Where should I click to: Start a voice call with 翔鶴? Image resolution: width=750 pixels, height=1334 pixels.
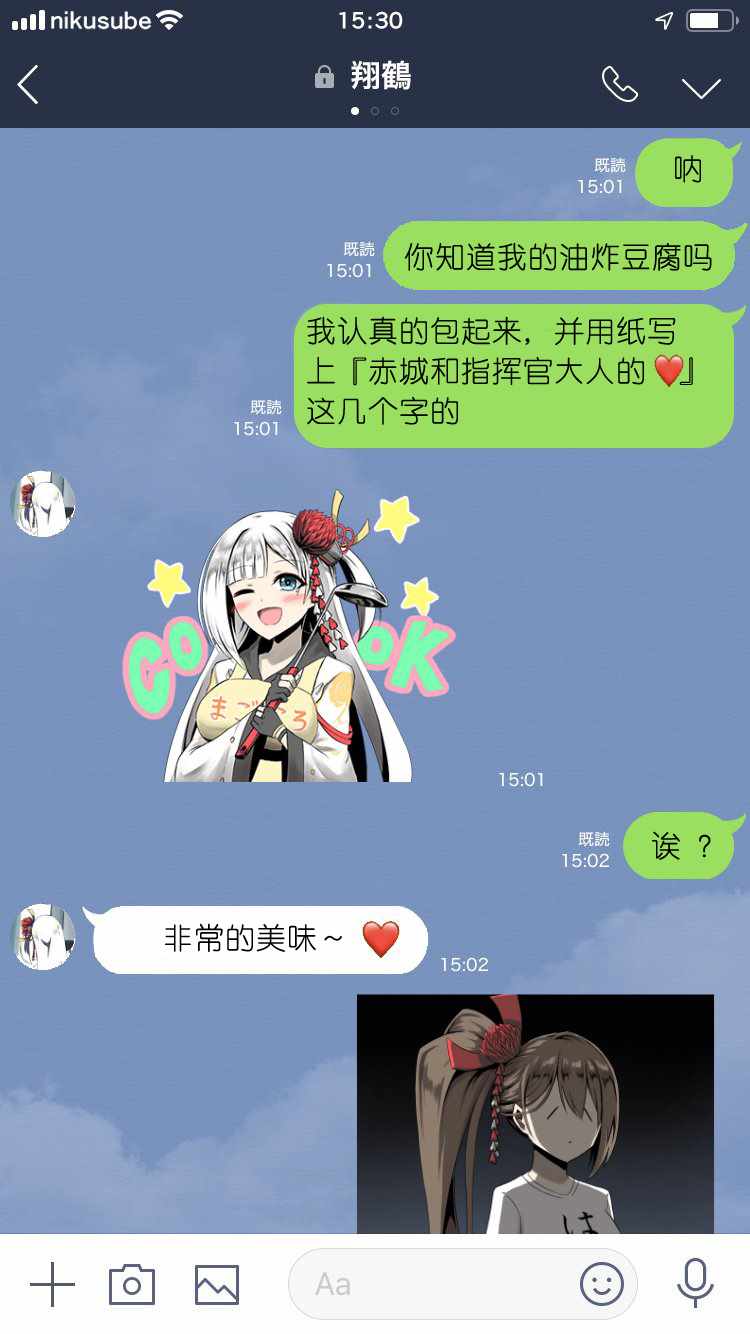(619, 85)
